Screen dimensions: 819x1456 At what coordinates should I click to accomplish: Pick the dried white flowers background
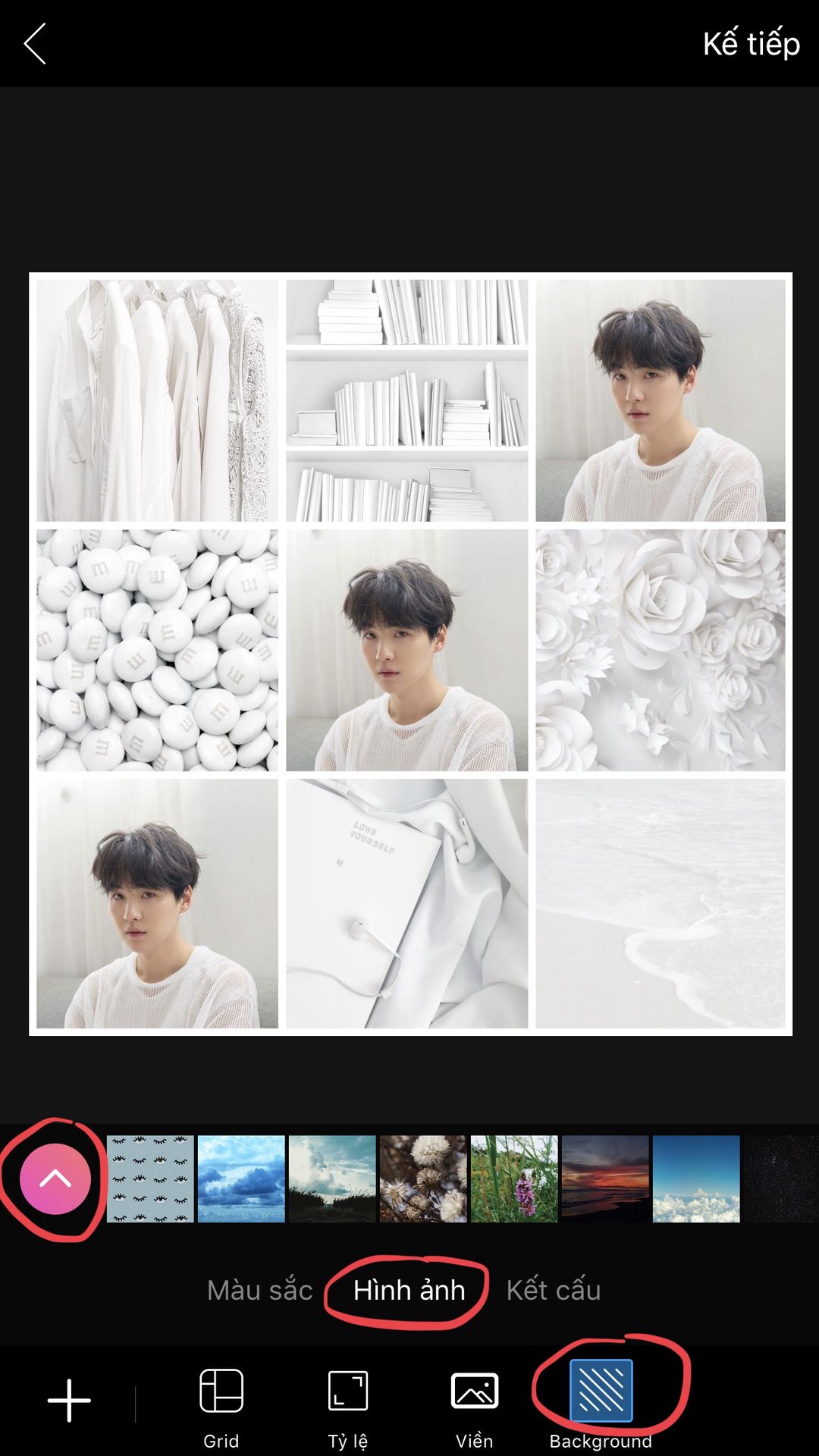pyautogui.click(x=423, y=1178)
